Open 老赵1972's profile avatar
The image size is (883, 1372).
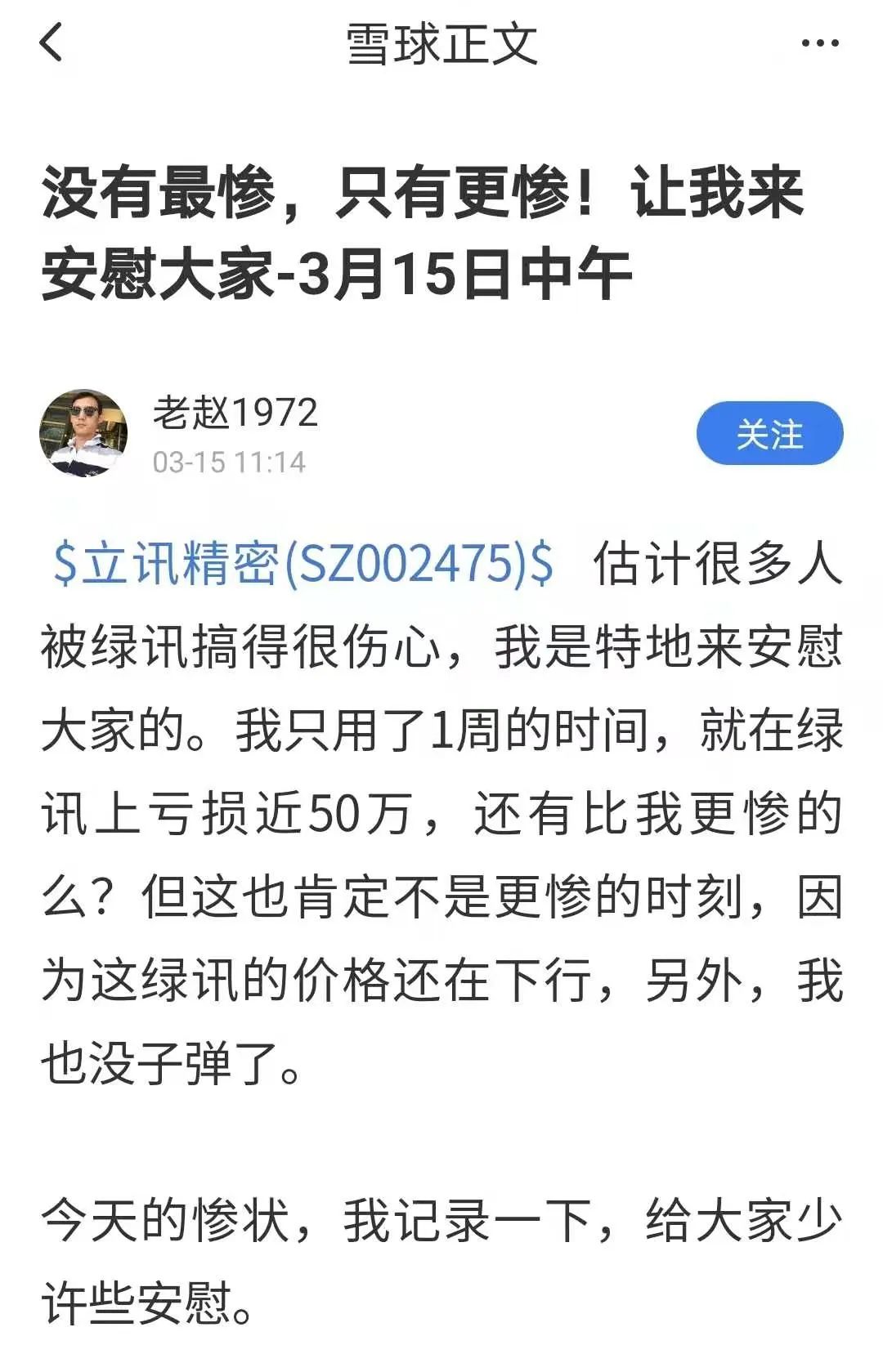pyautogui.click(x=83, y=432)
